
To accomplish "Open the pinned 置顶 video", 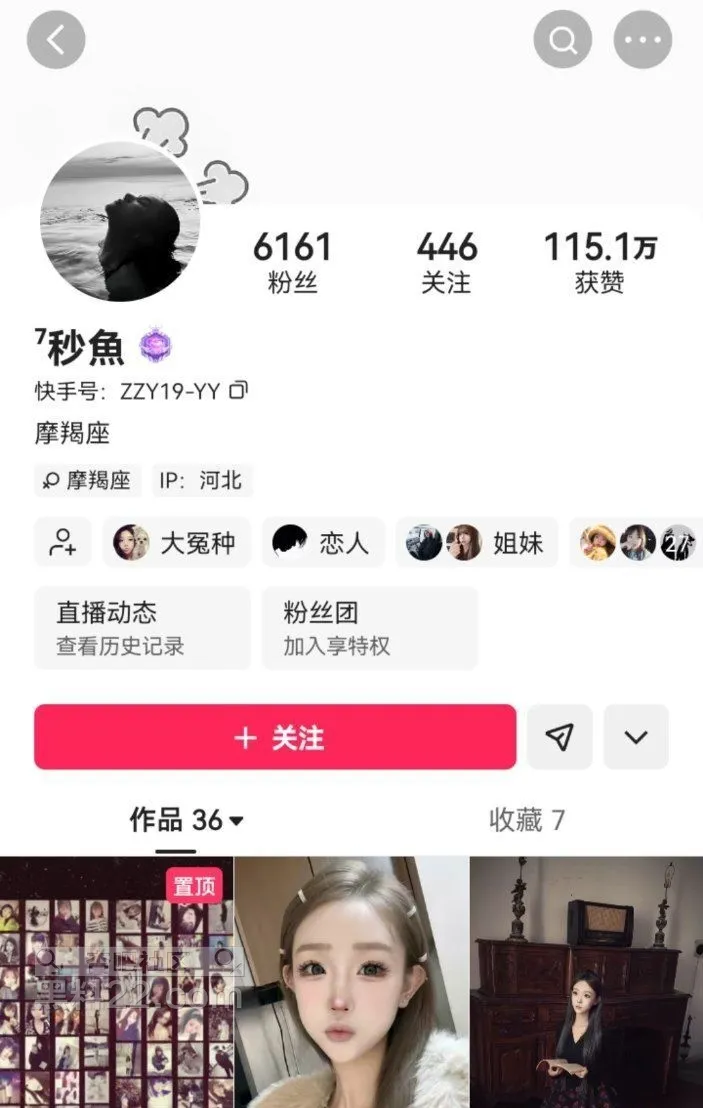I will click(116, 982).
